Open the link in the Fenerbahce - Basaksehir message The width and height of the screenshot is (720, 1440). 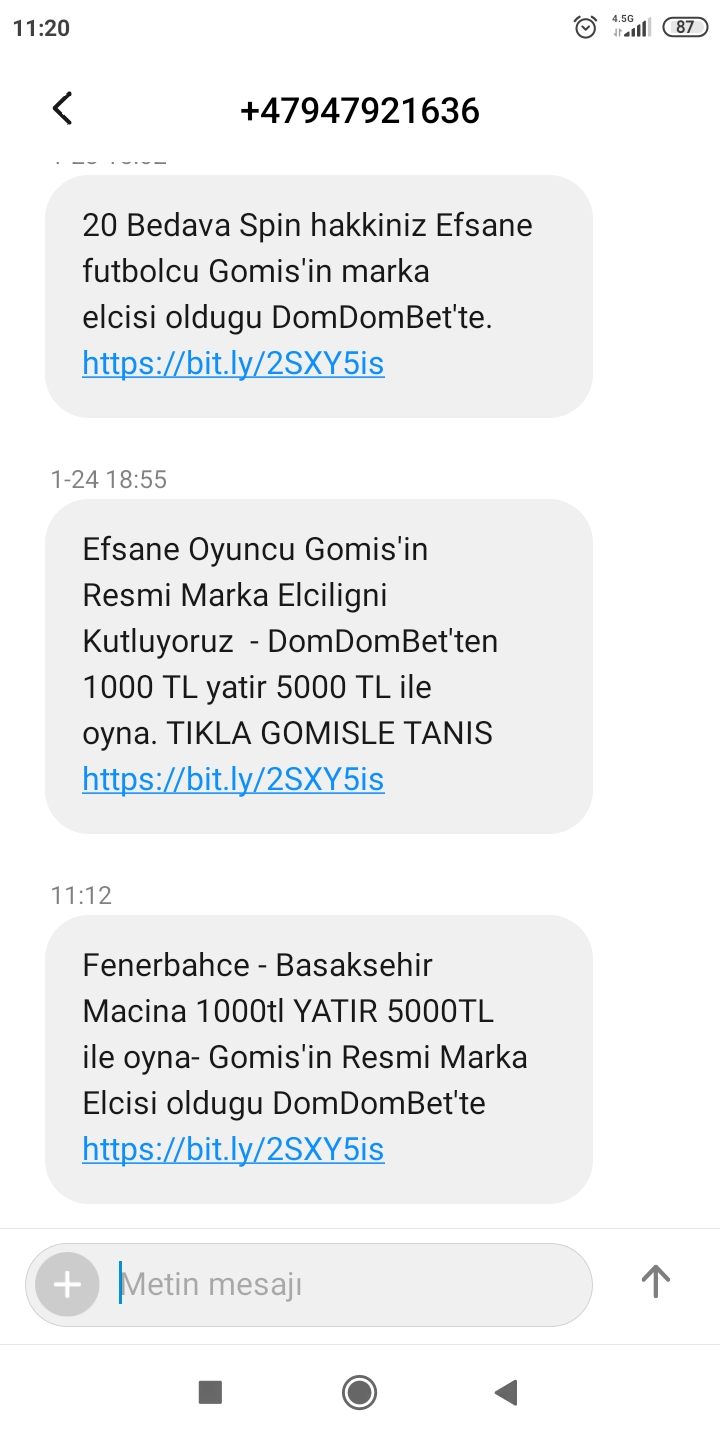[233, 1149]
